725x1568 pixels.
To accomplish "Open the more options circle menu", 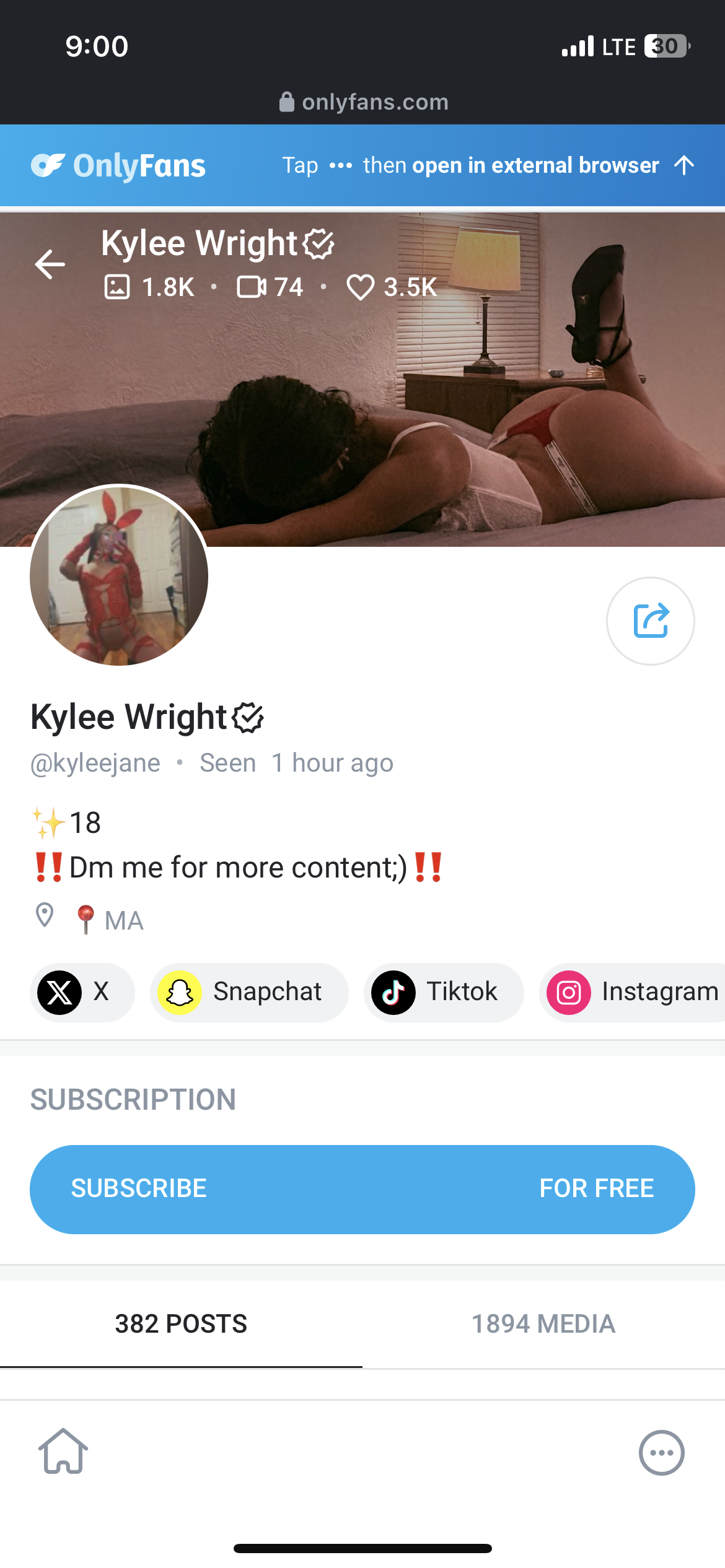I will pos(661,1453).
